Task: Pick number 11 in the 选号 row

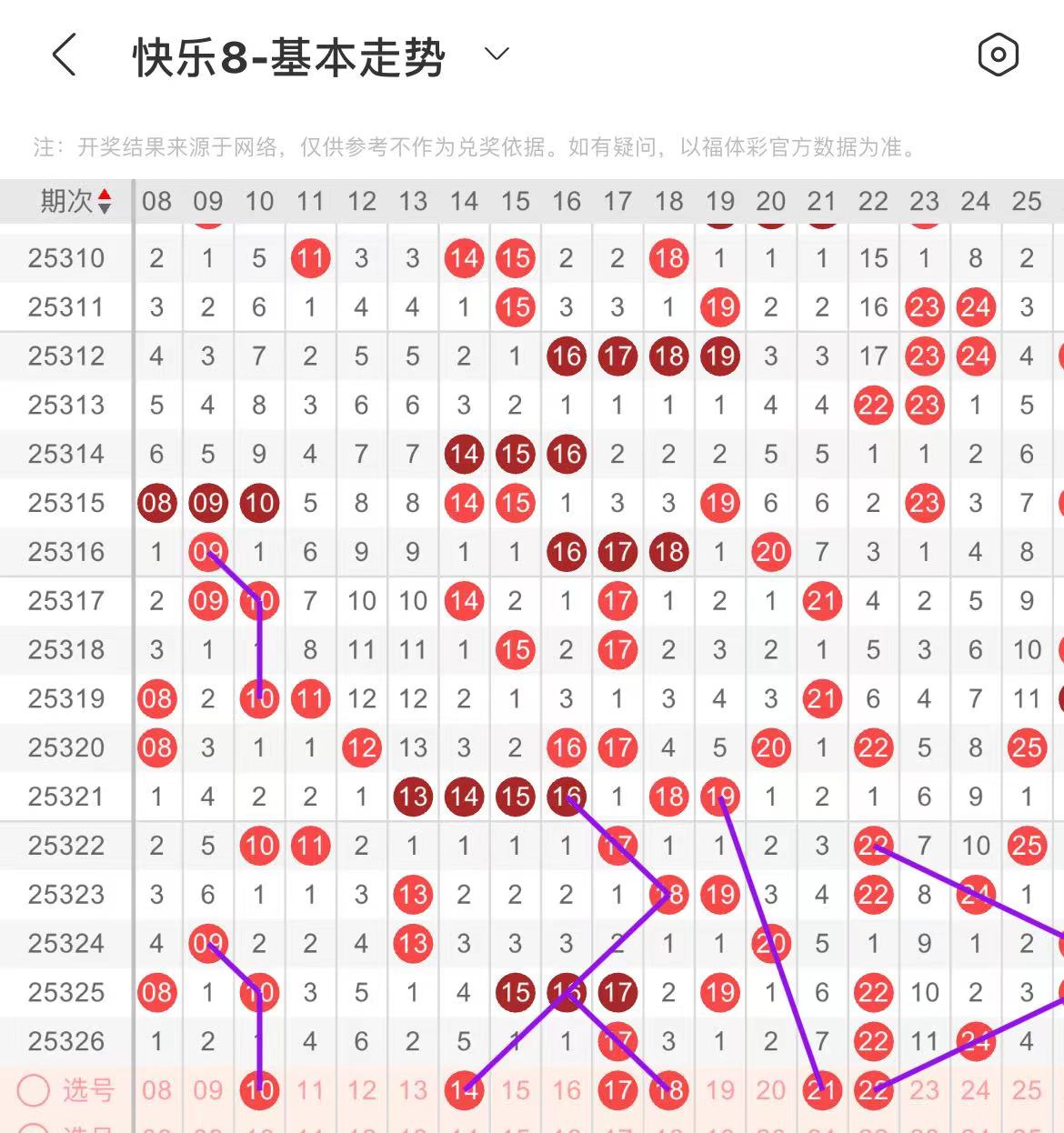Action: [310, 1089]
